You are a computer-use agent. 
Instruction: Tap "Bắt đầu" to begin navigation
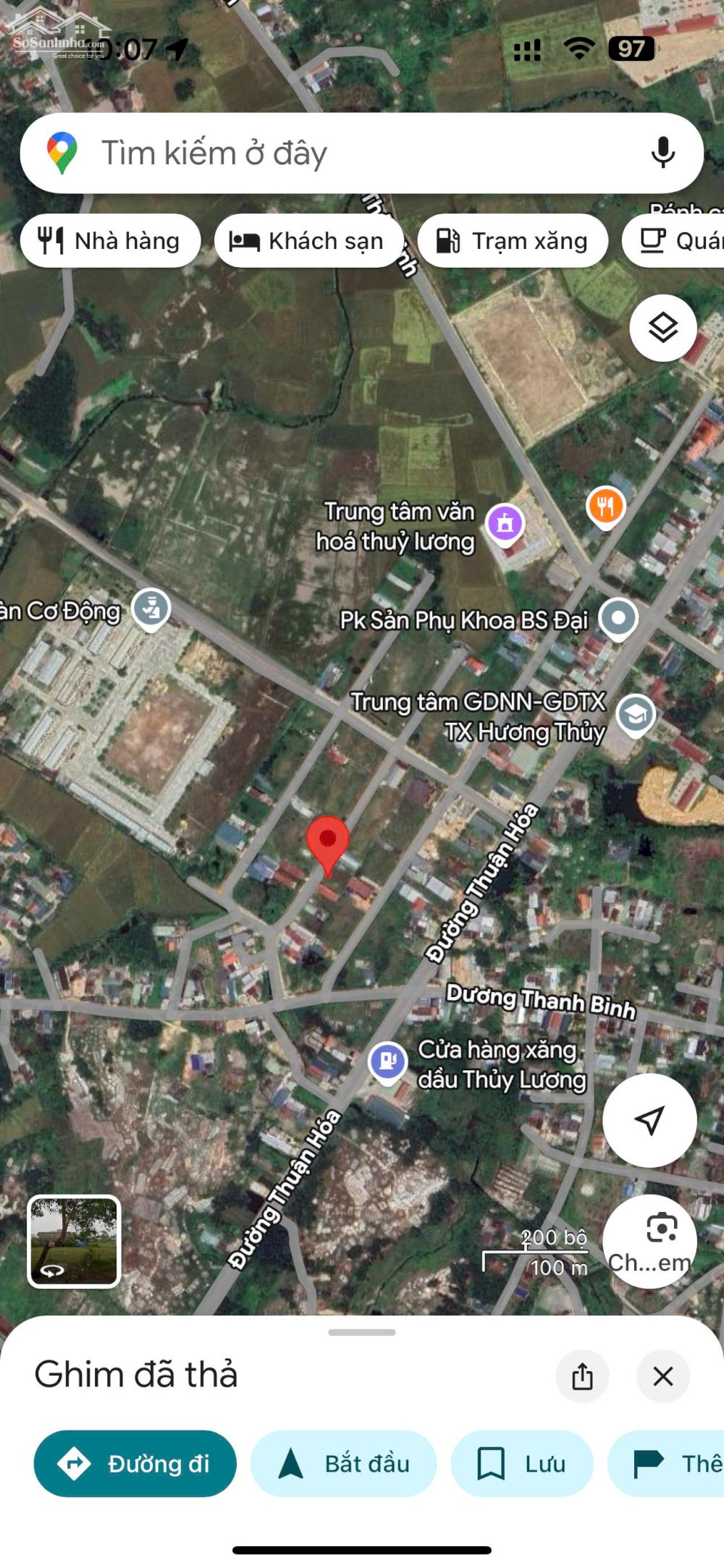344,1463
